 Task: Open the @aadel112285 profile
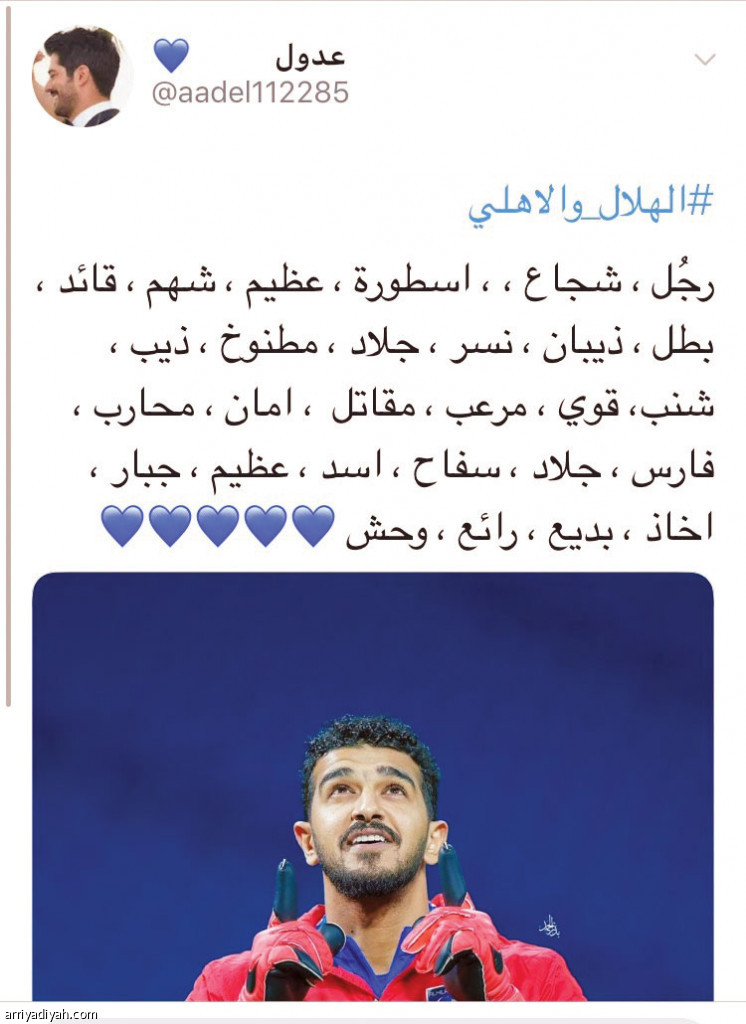(249, 93)
